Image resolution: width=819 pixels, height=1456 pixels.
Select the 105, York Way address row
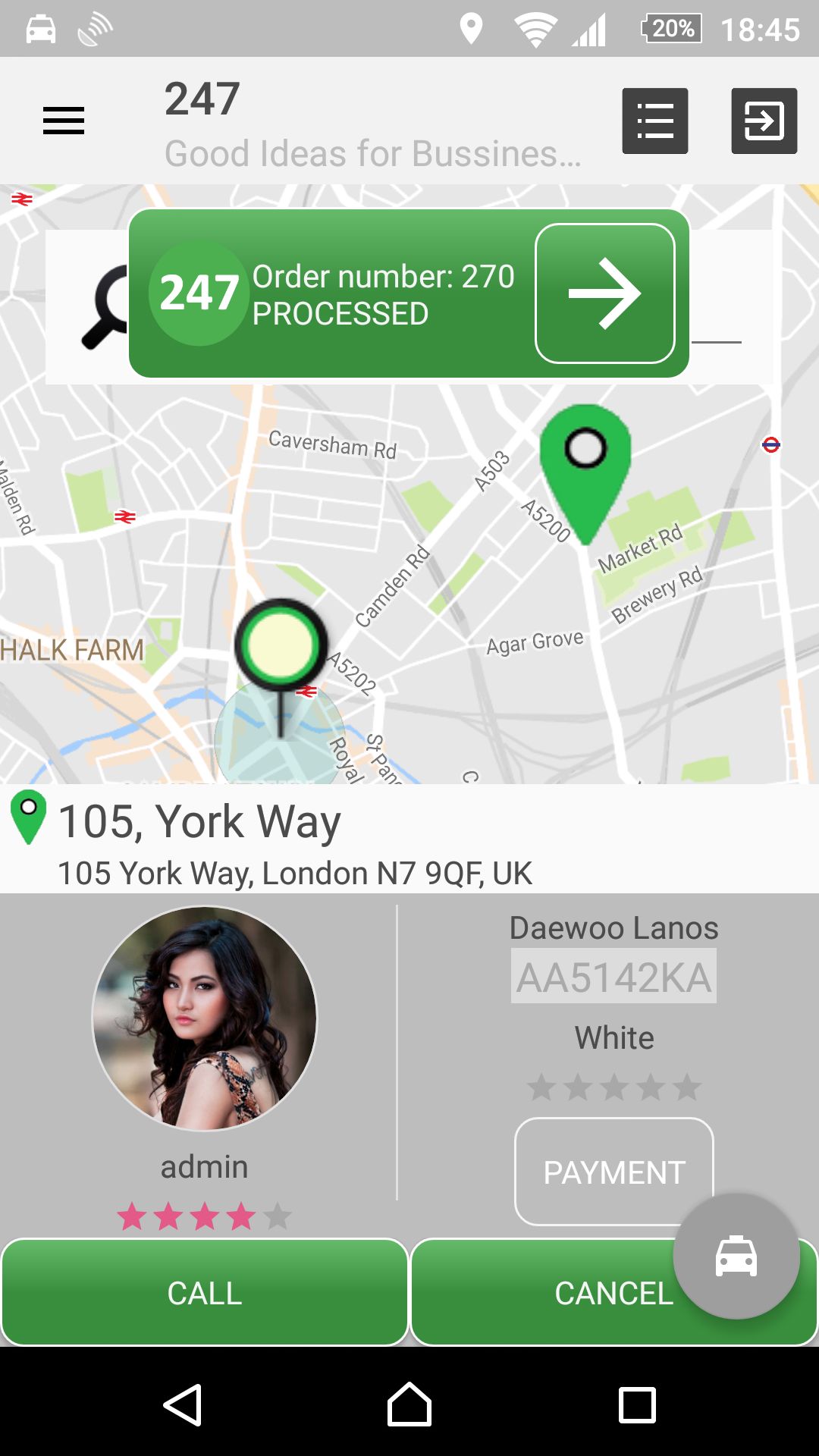[409, 839]
